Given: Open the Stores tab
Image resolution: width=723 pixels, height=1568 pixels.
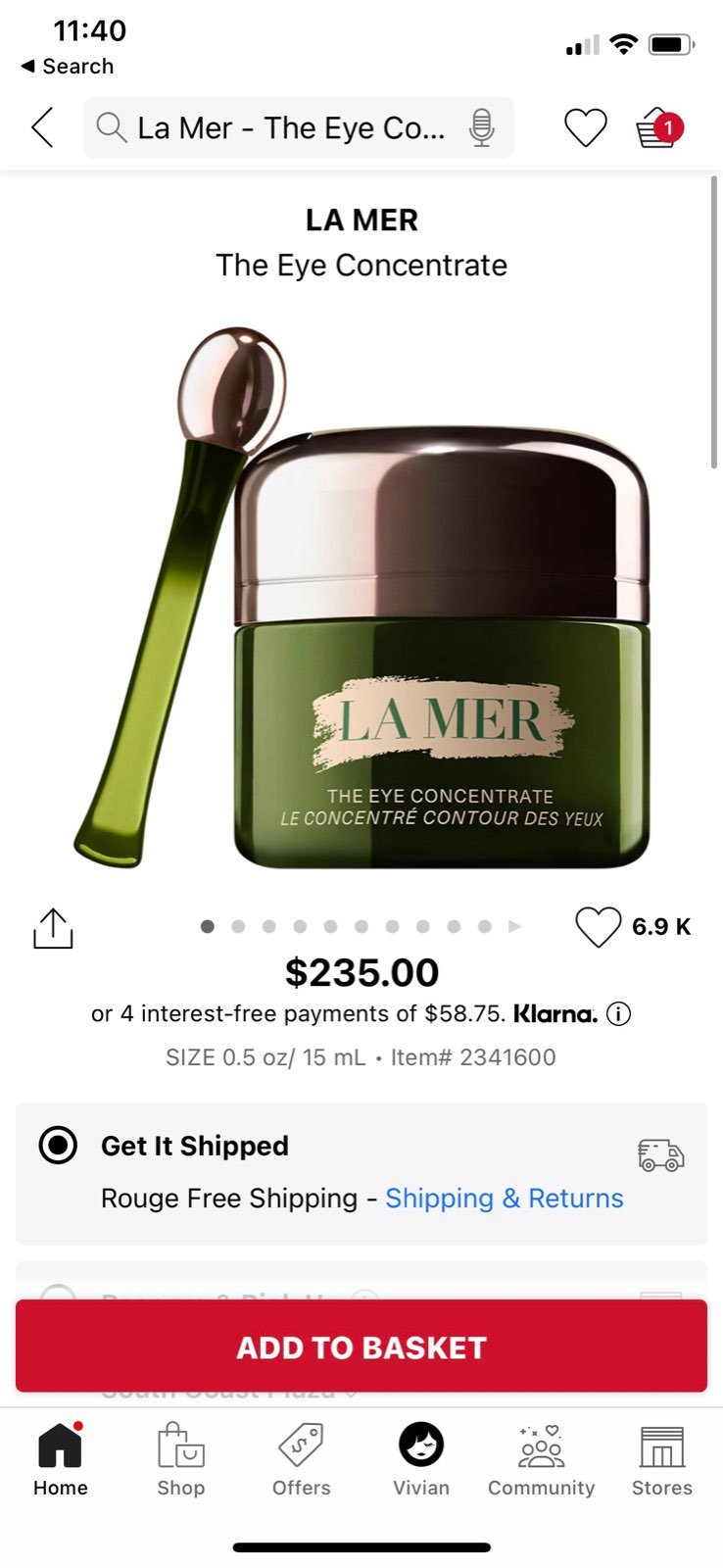Looking at the screenshot, I should click(662, 1459).
